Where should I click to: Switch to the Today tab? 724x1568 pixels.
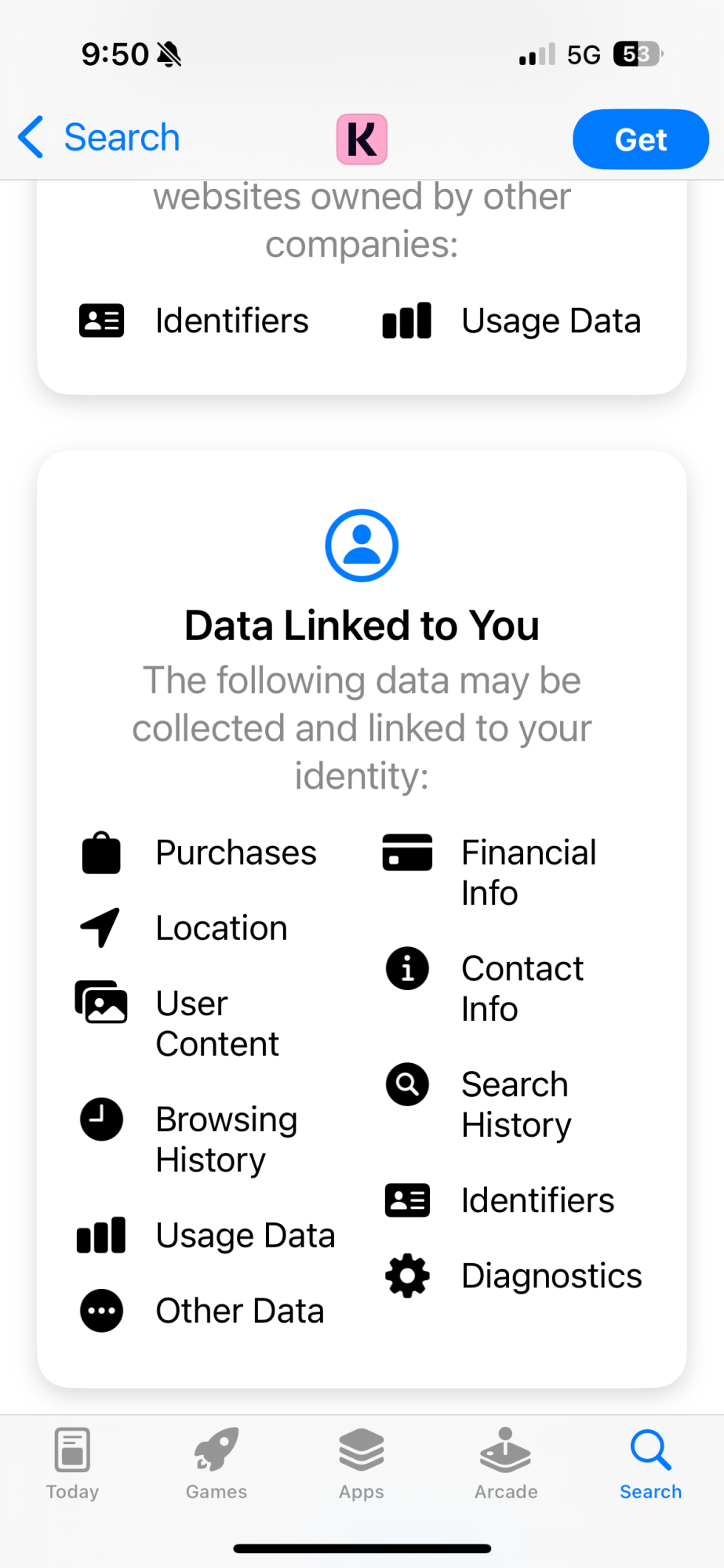click(72, 1463)
